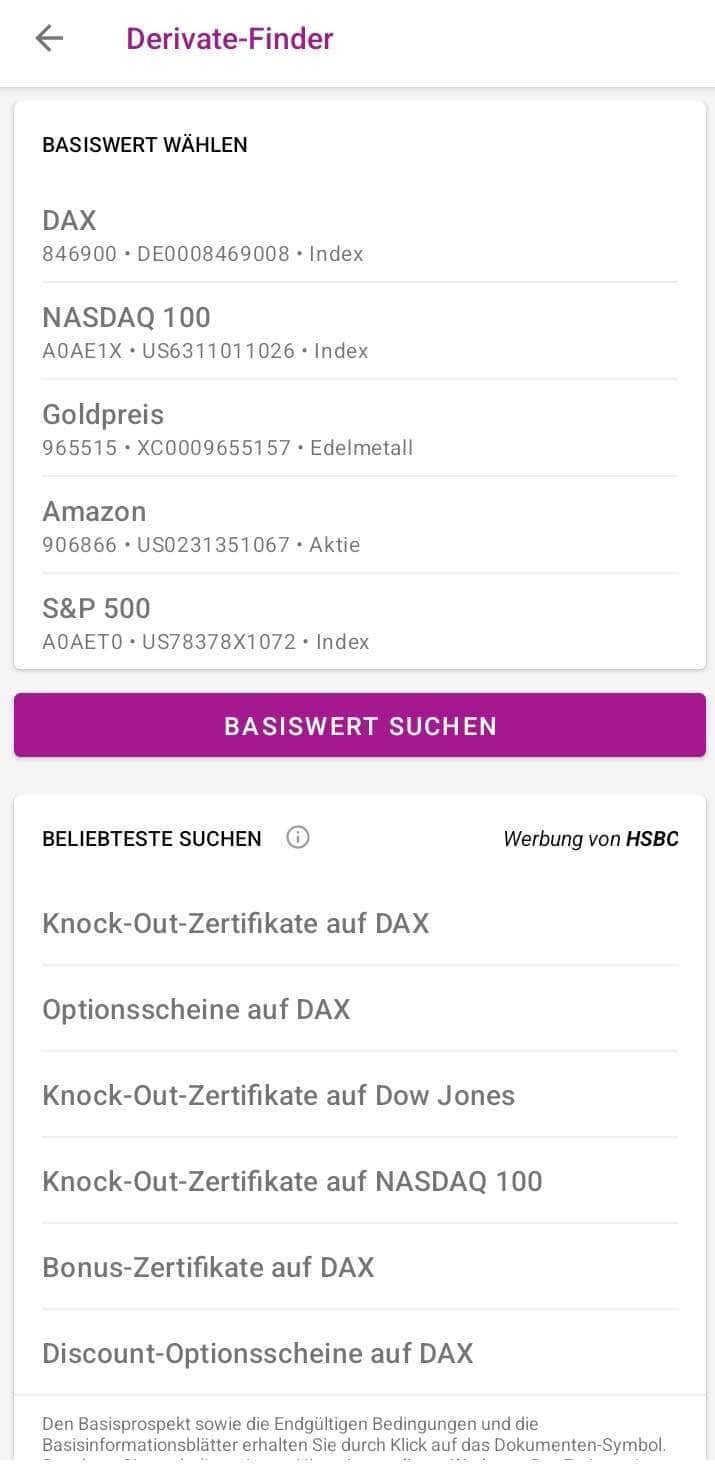Viewport: 715px width, 1480px height.
Task: Choose the S&P 500 index
Action: 359,623
